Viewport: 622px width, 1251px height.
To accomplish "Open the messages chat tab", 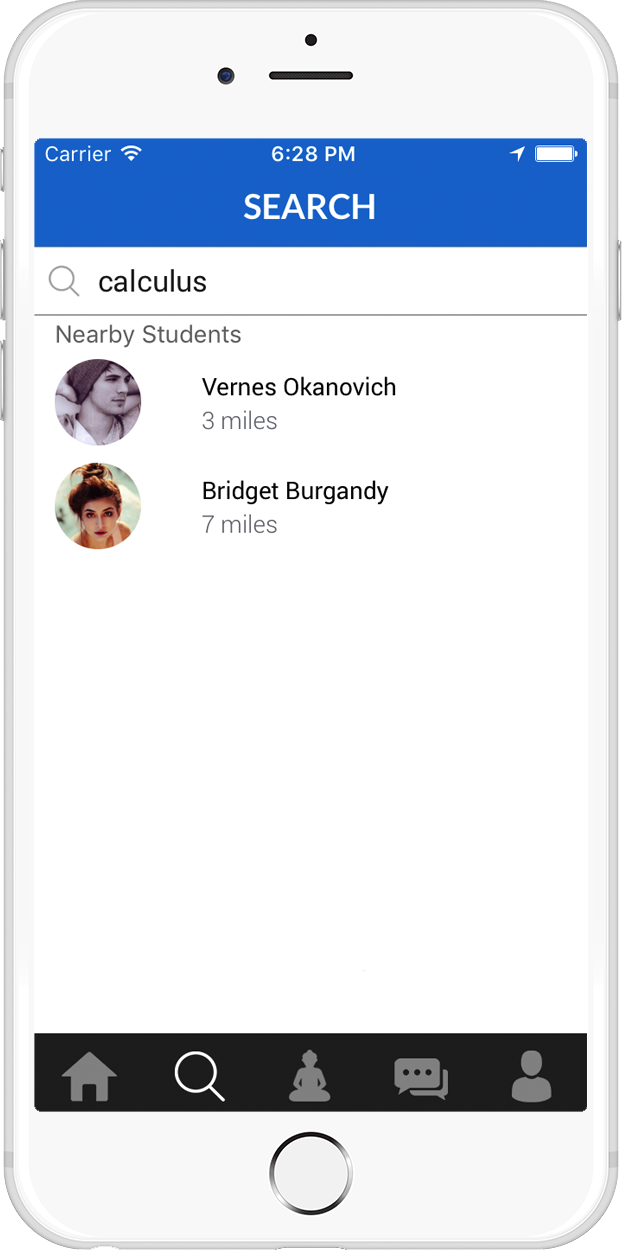I will (421, 1077).
